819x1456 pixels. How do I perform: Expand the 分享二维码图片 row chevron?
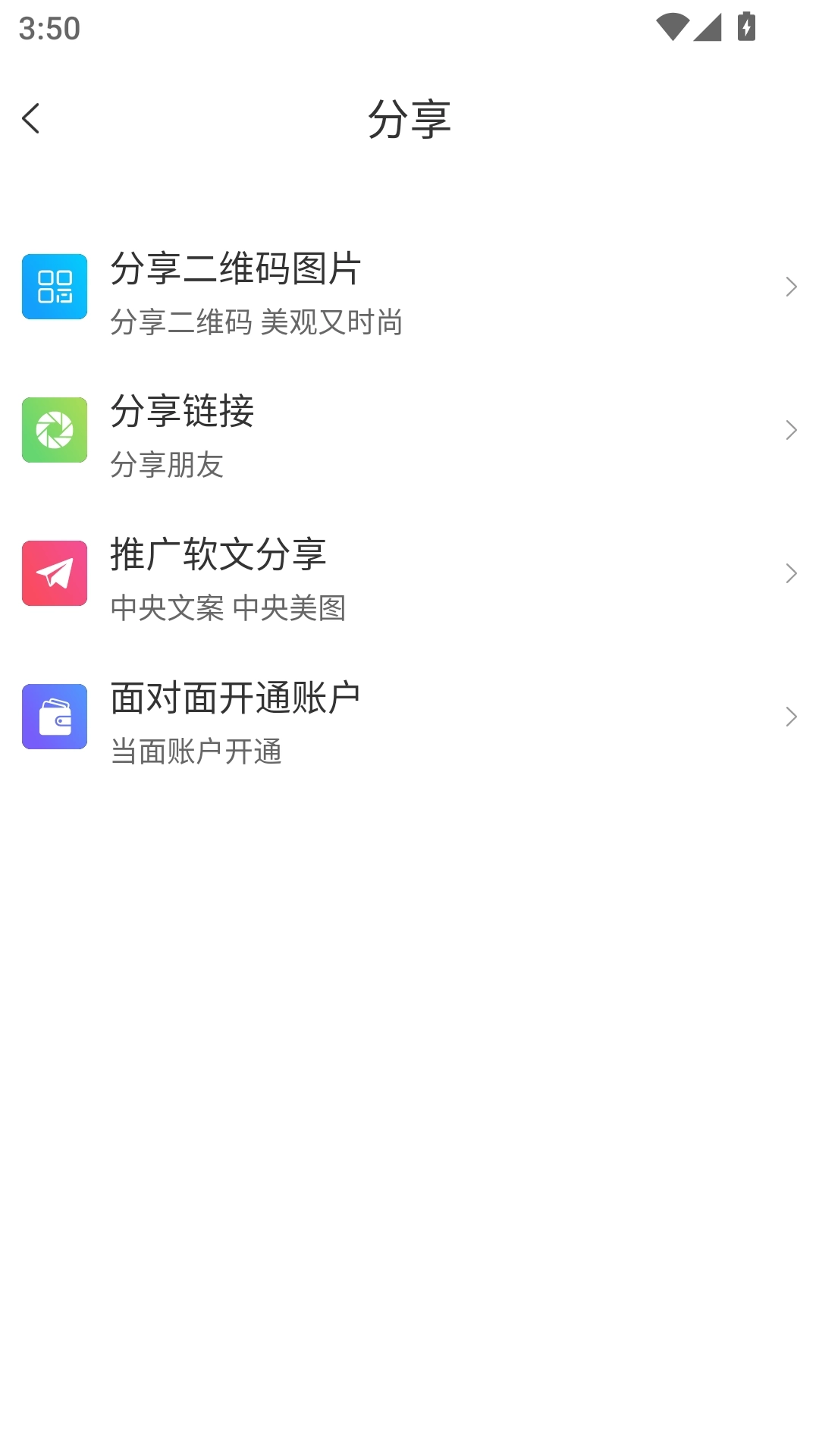791,287
